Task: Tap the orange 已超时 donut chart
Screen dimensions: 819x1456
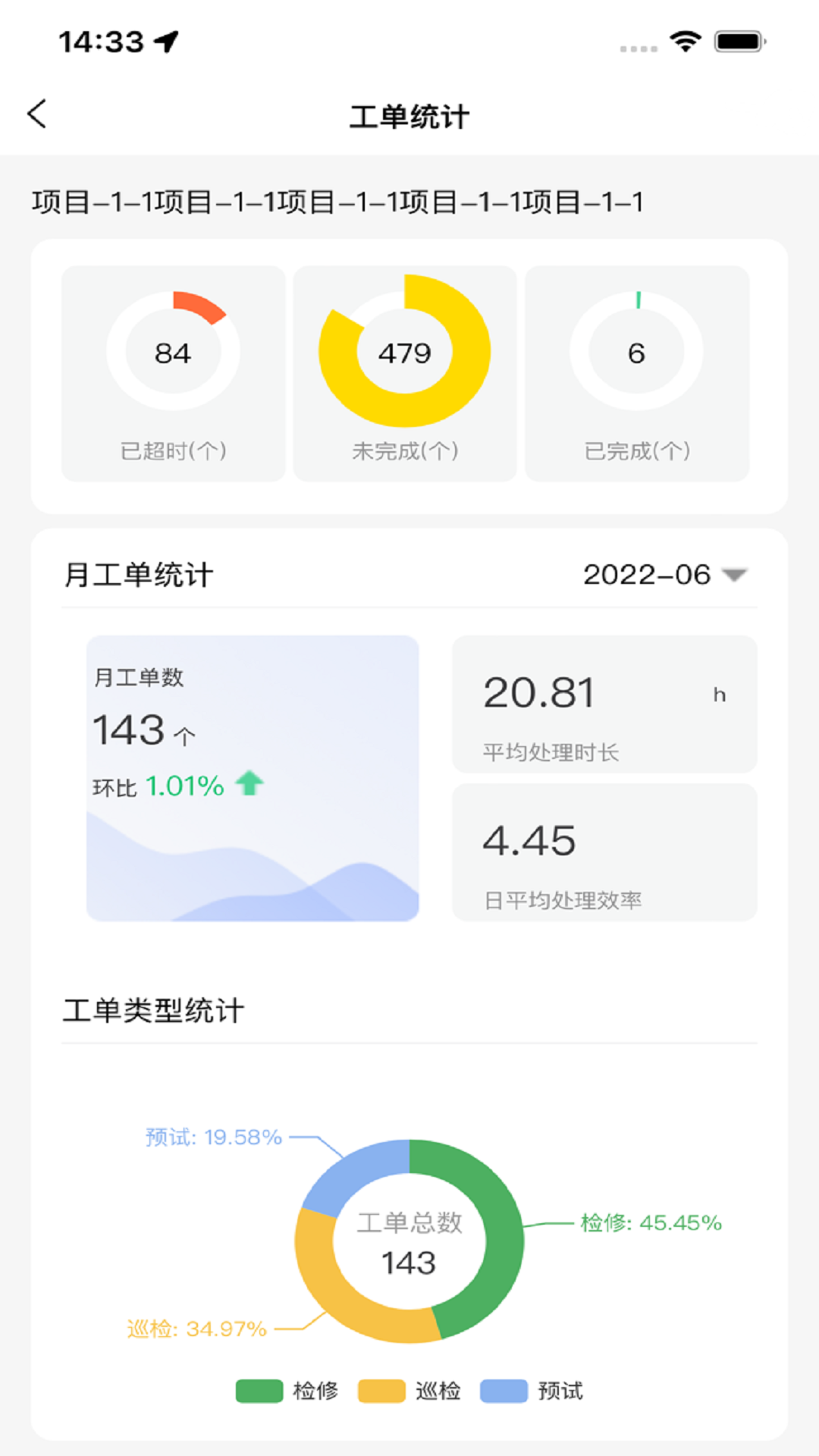Action: (173, 350)
